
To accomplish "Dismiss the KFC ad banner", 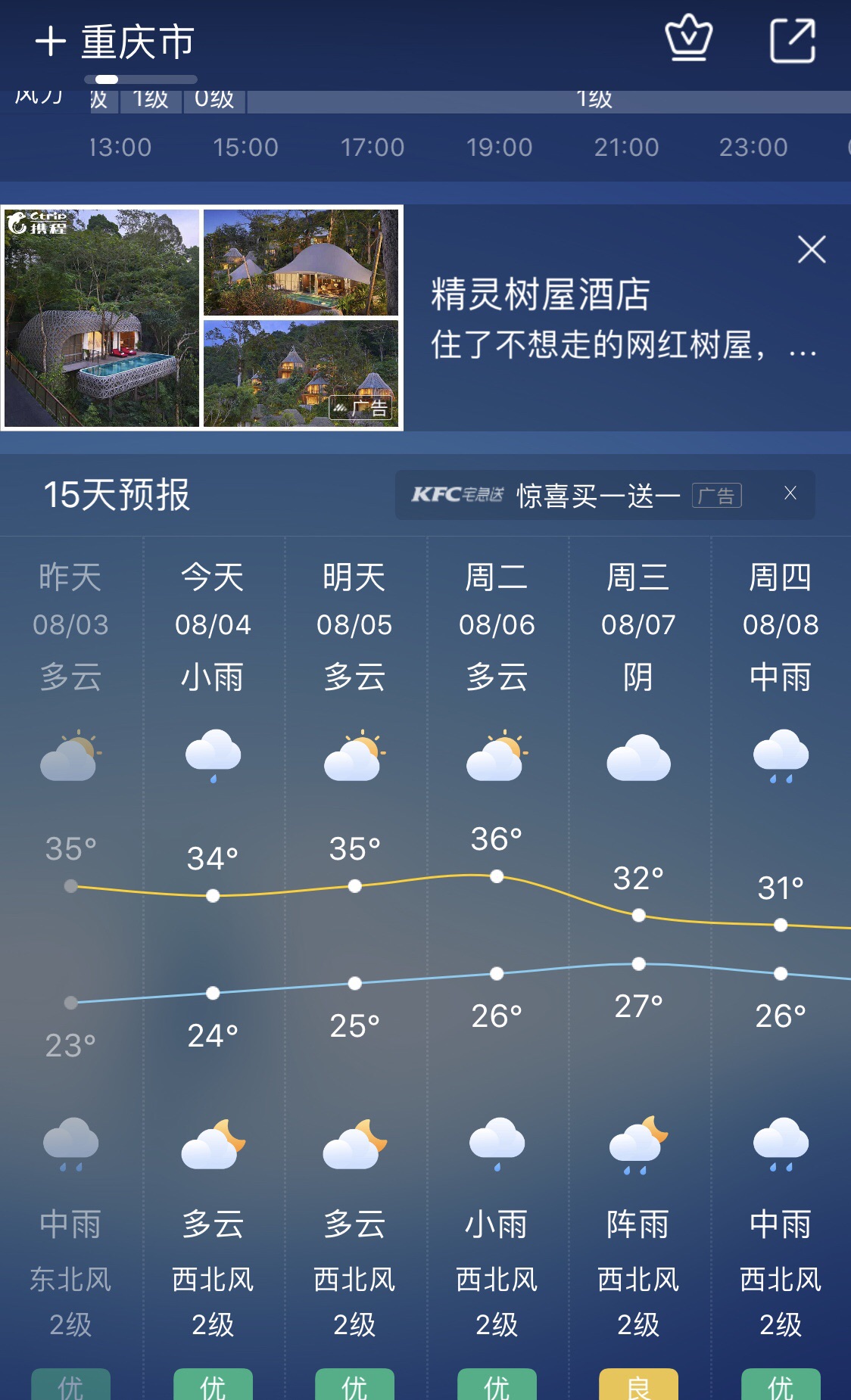I will point(790,493).
